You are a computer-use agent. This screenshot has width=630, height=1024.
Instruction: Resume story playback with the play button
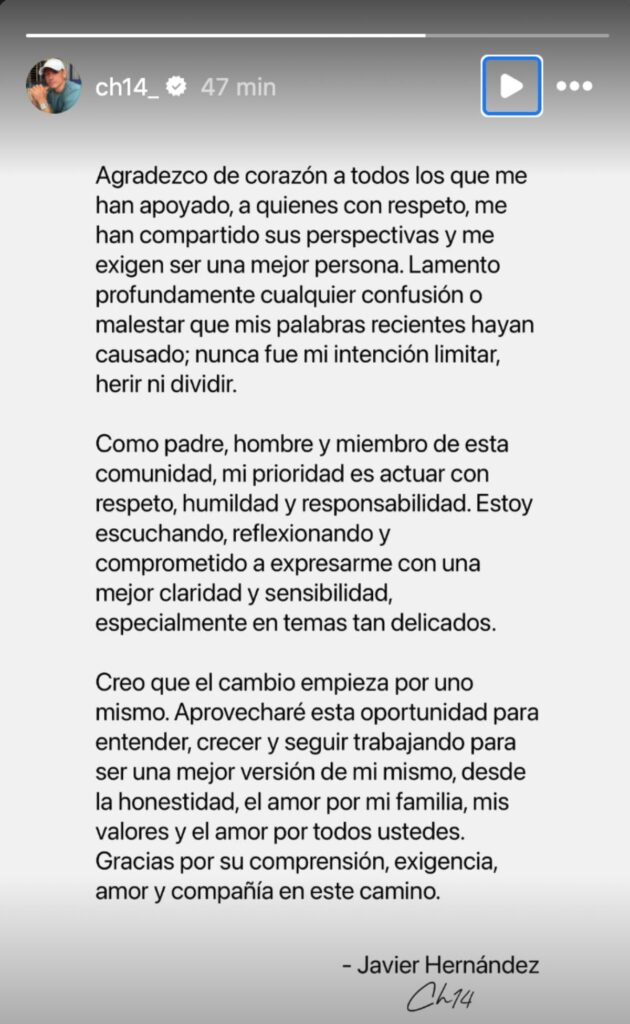click(511, 86)
